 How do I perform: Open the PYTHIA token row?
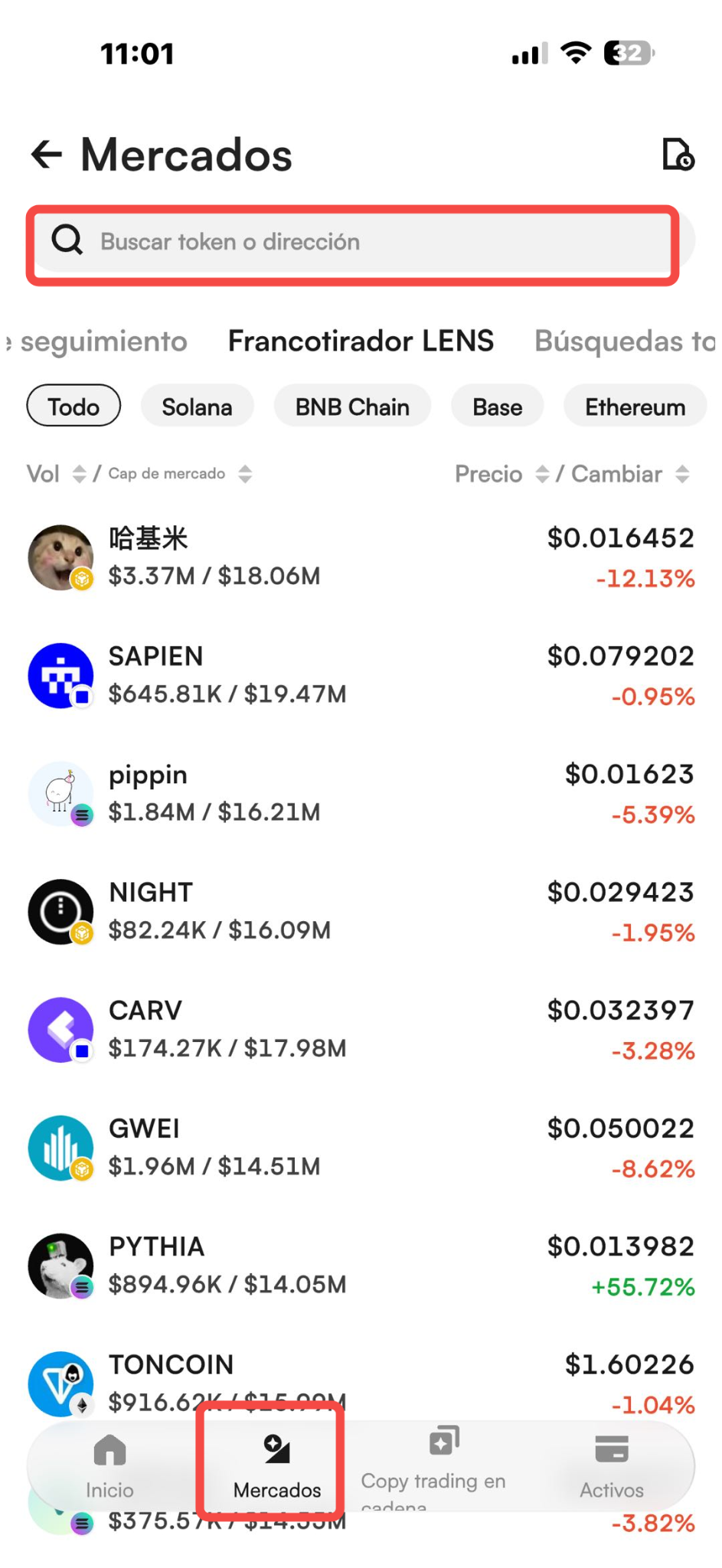361,1266
